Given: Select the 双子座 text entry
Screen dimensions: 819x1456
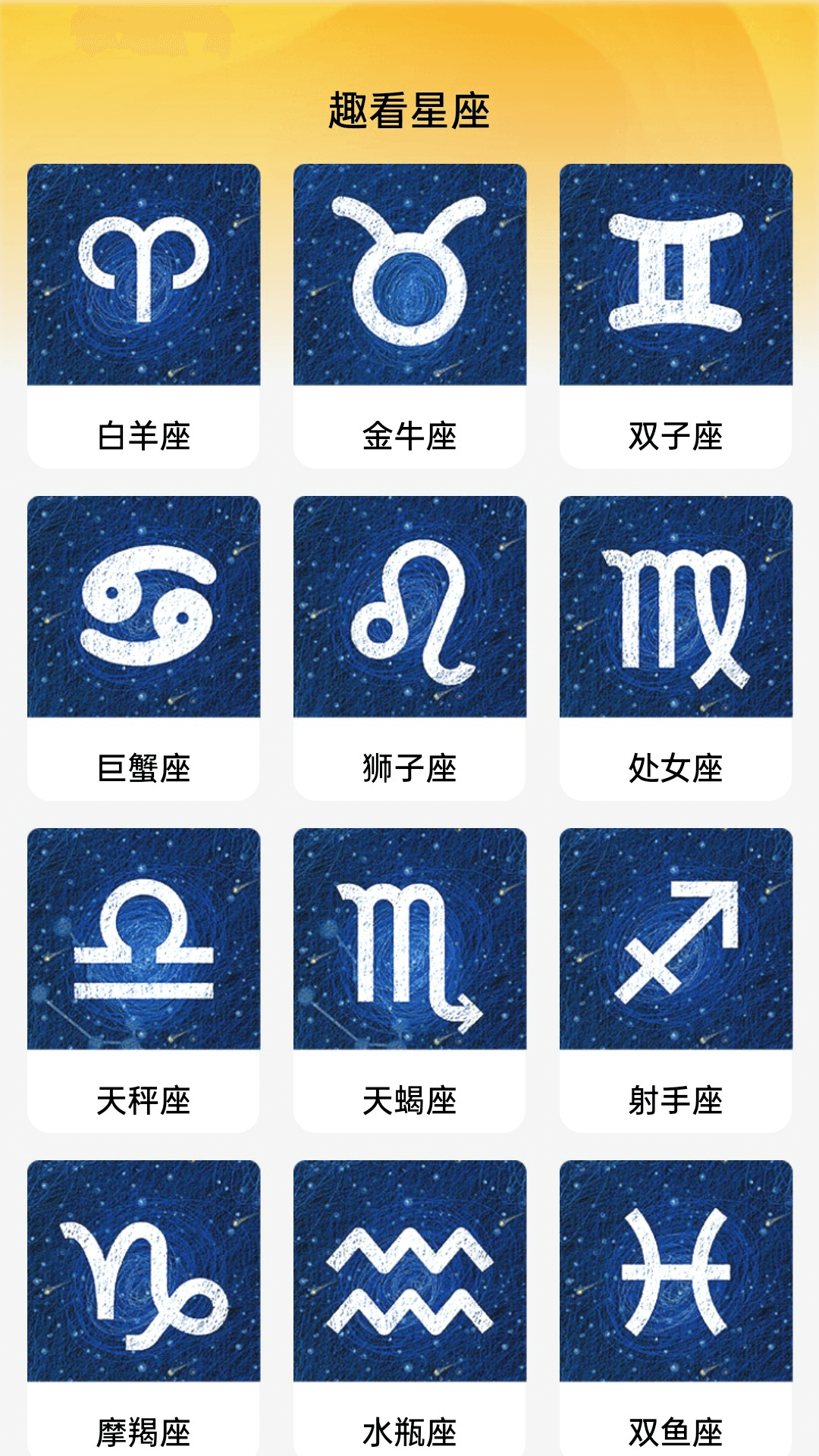Looking at the screenshot, I should 676,432.
